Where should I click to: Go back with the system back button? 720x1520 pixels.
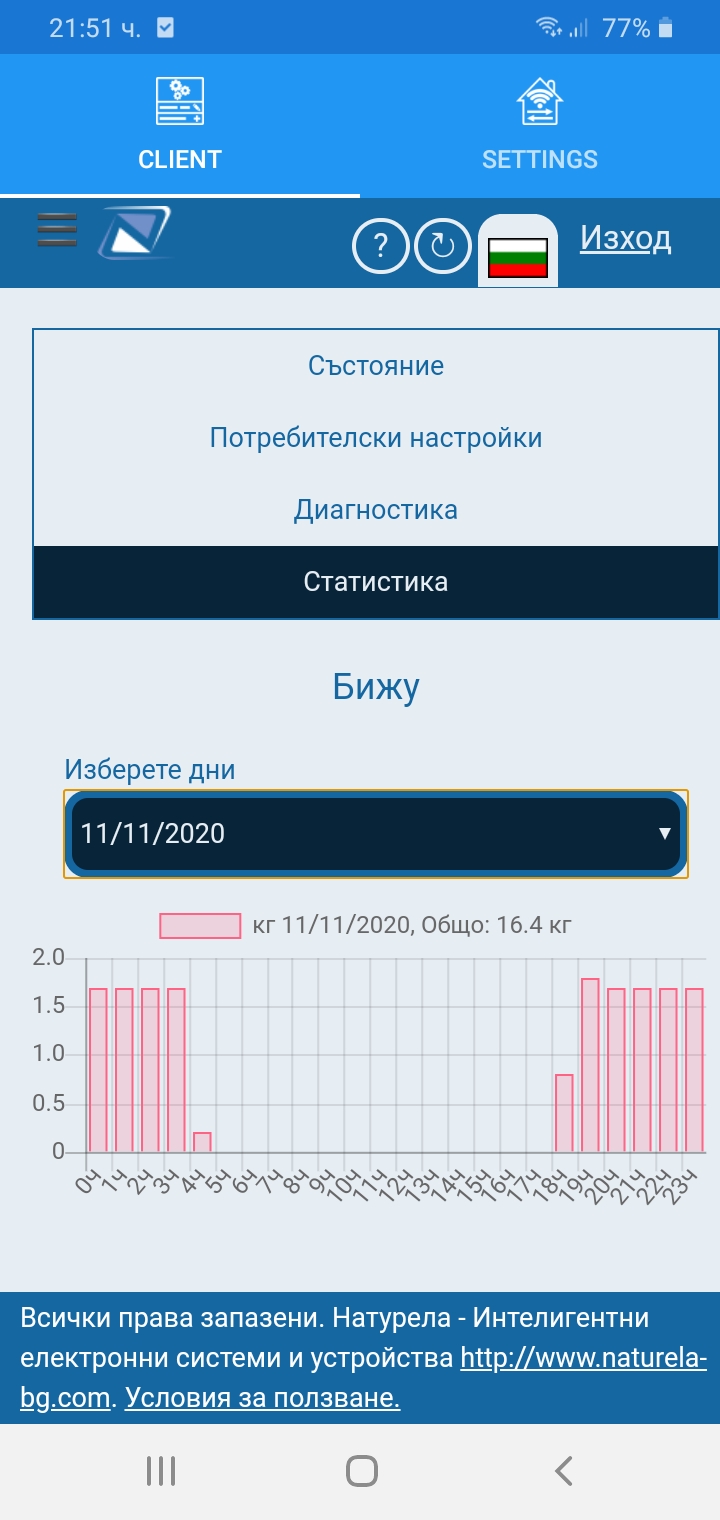click(x=563, y=1471)
